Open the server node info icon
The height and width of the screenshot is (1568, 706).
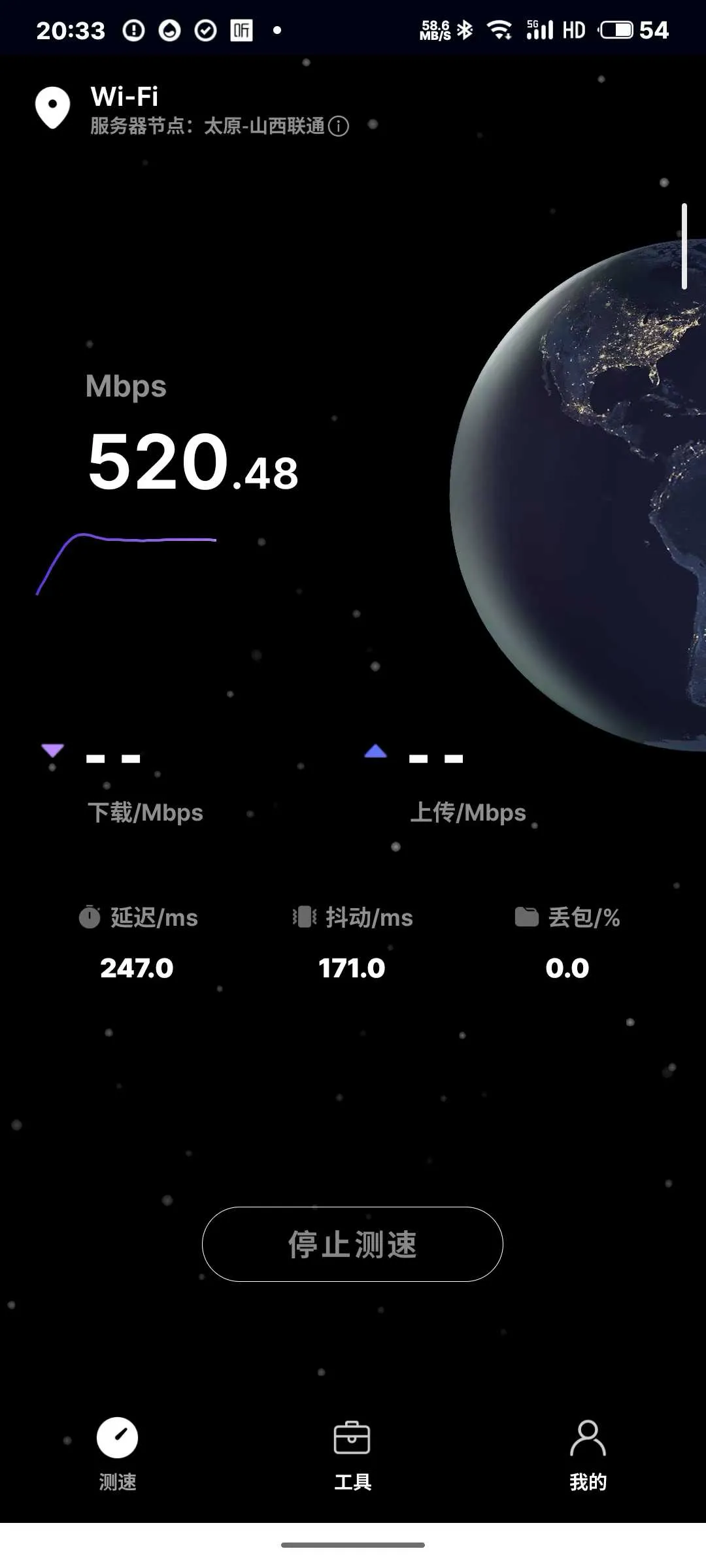[x=339, y=126]
